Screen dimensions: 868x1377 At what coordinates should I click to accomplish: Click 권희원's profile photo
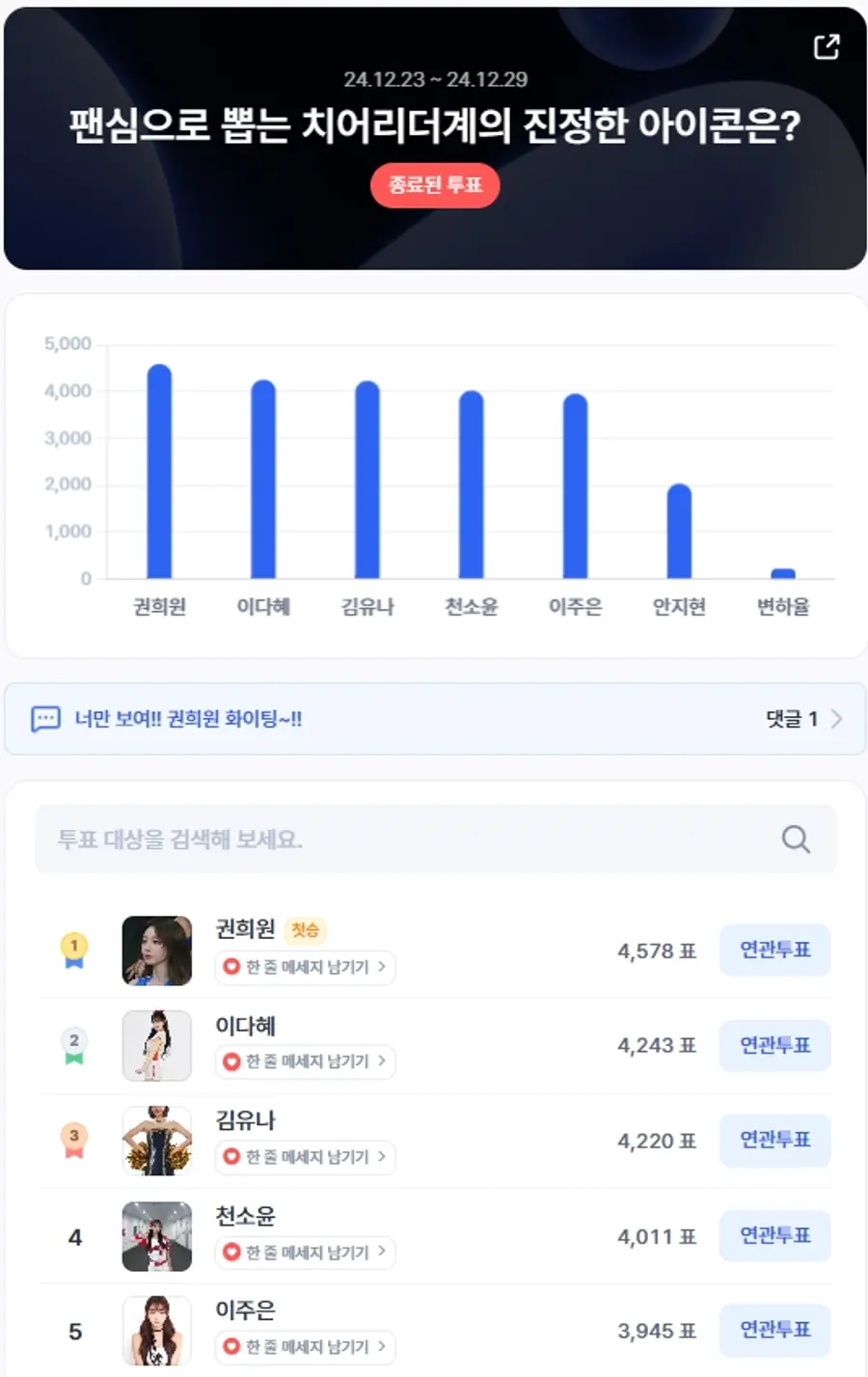(x=156, y=950)
